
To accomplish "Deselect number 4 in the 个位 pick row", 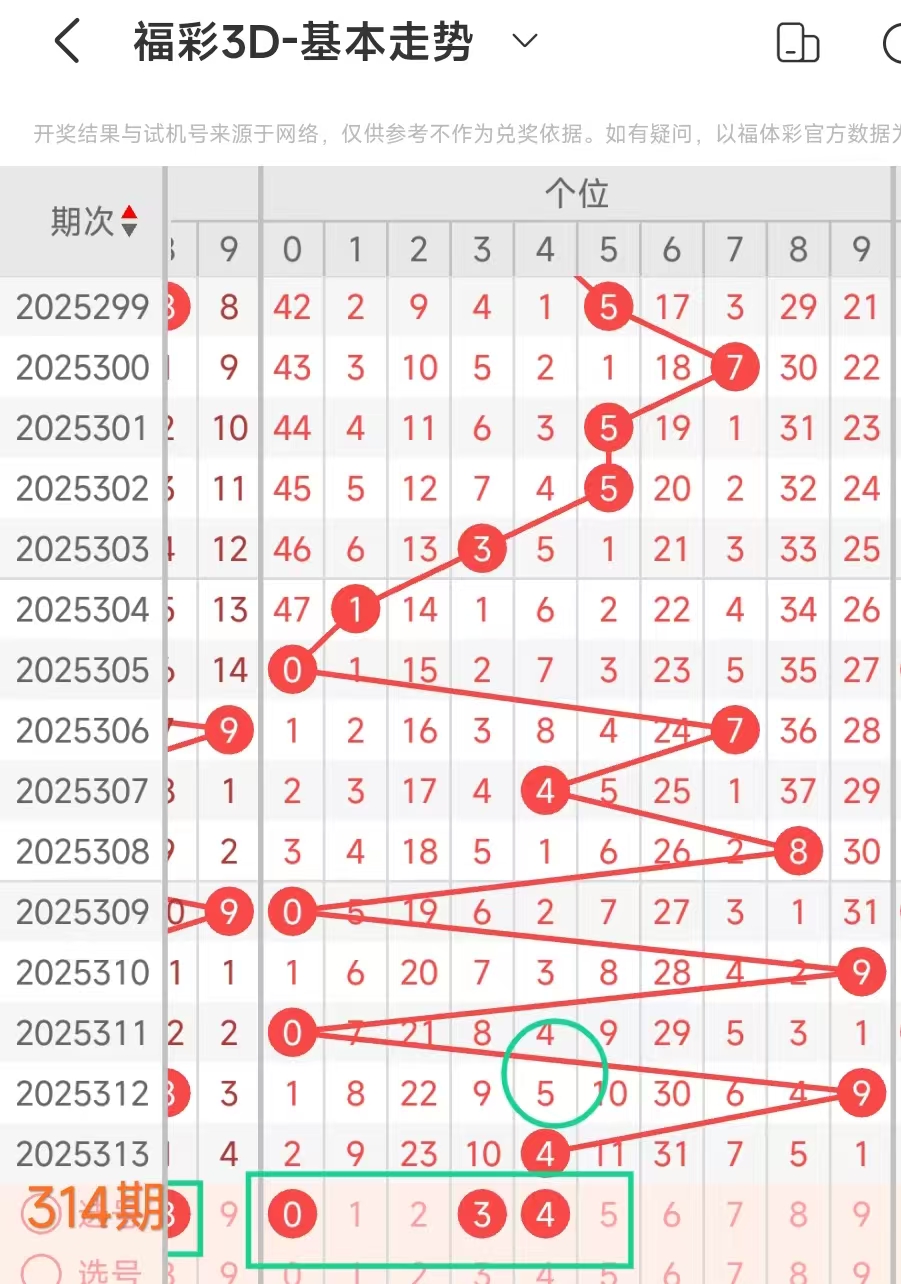I will tap(545, 1215).
